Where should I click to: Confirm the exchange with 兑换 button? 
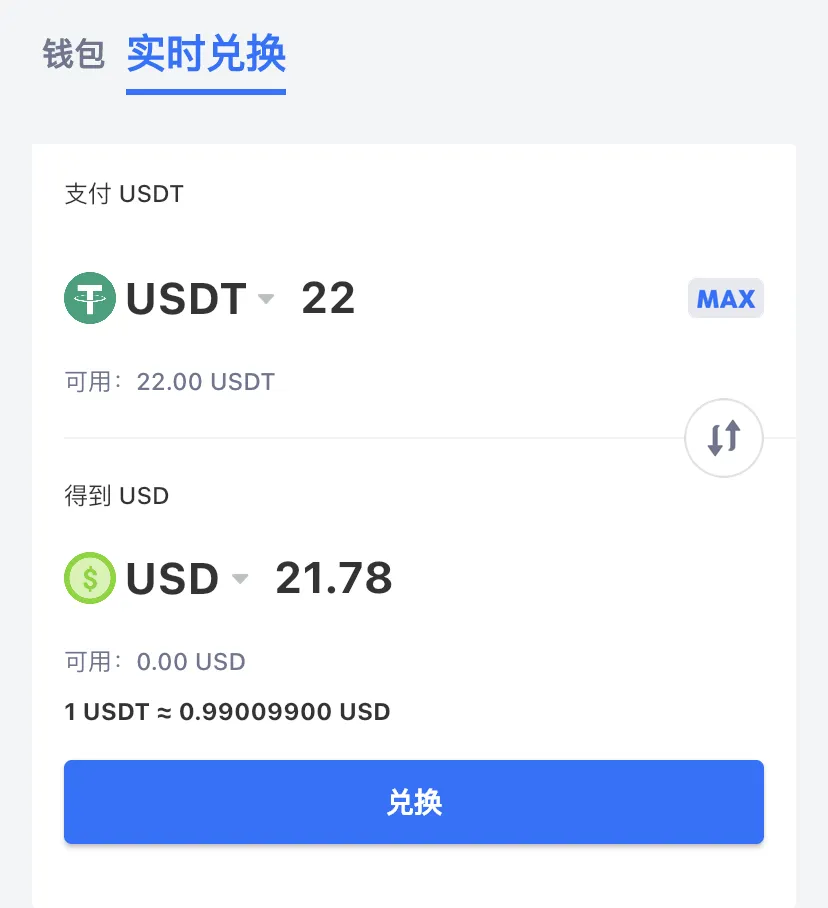(413, 802)
